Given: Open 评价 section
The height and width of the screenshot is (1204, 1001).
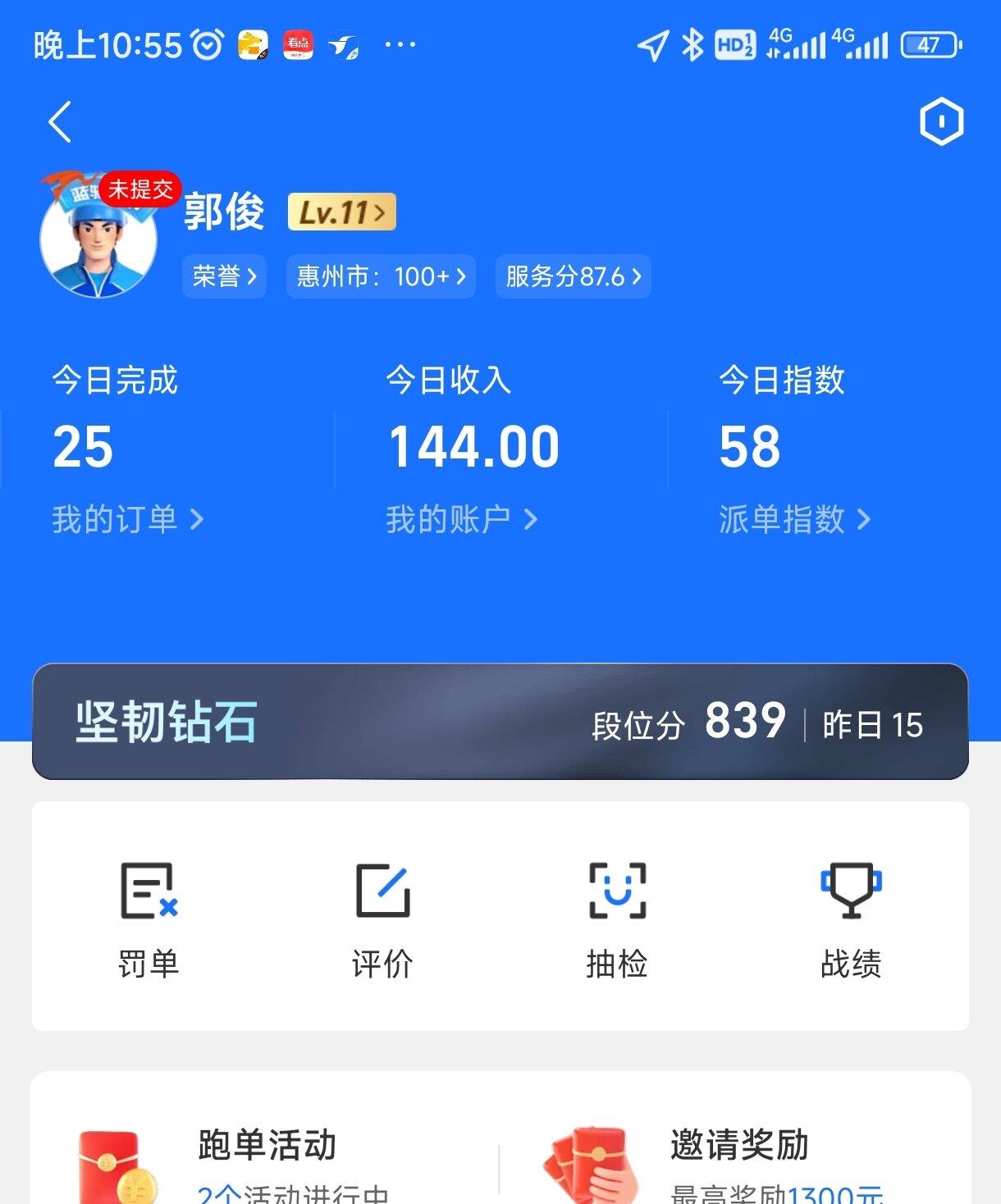Looking at the screenshot, I should [x=382, y=919].
